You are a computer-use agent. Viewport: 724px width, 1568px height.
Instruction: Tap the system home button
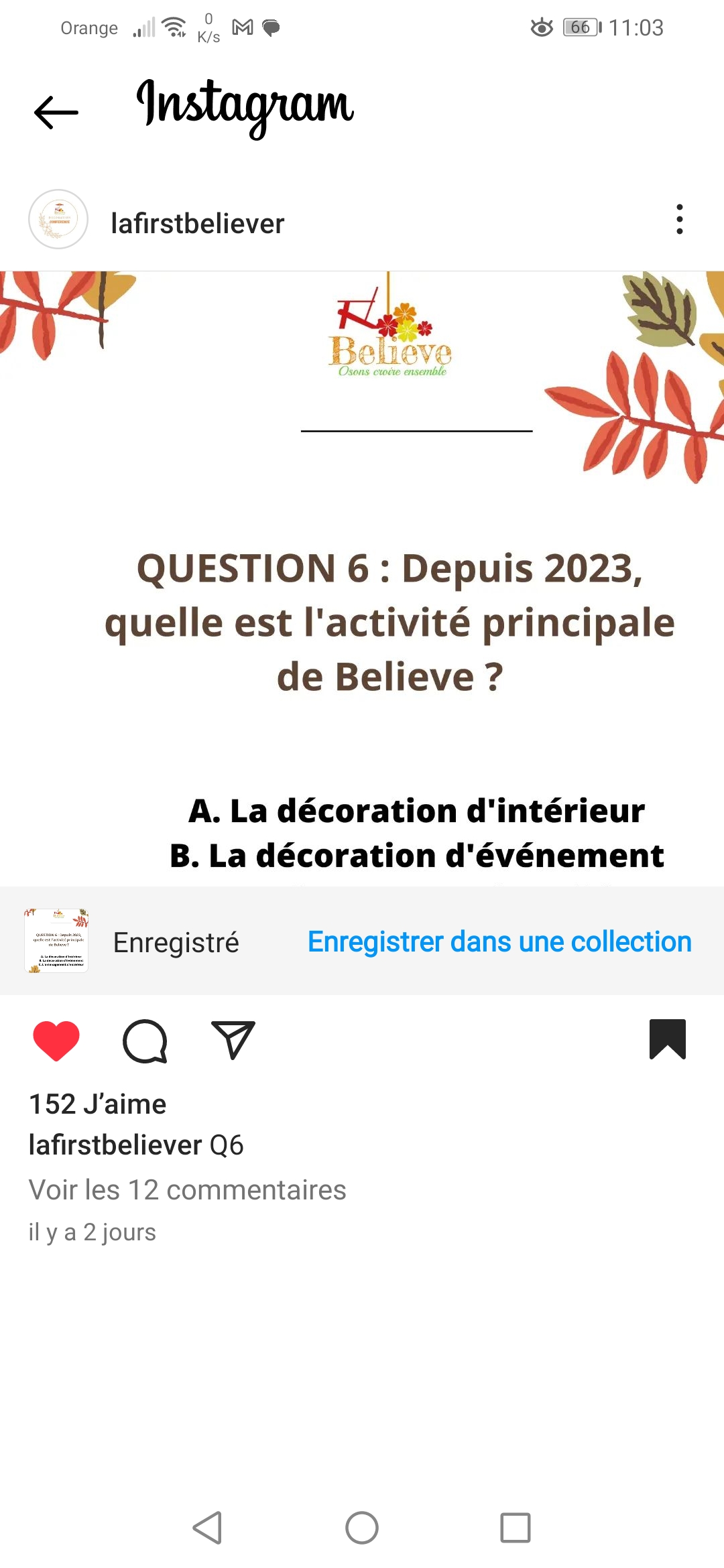[x=362, y=1528]
